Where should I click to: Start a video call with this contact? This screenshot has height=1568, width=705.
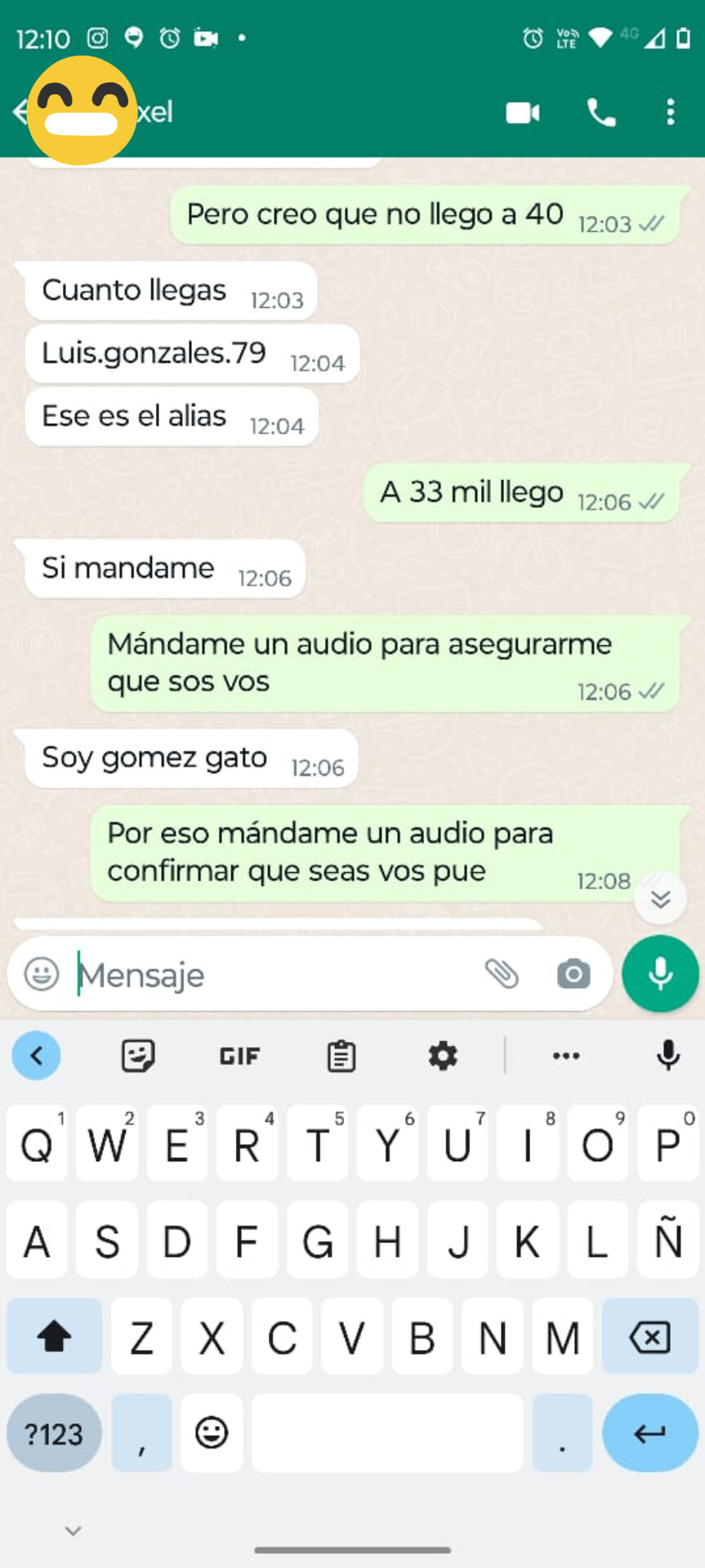(523, 113)
